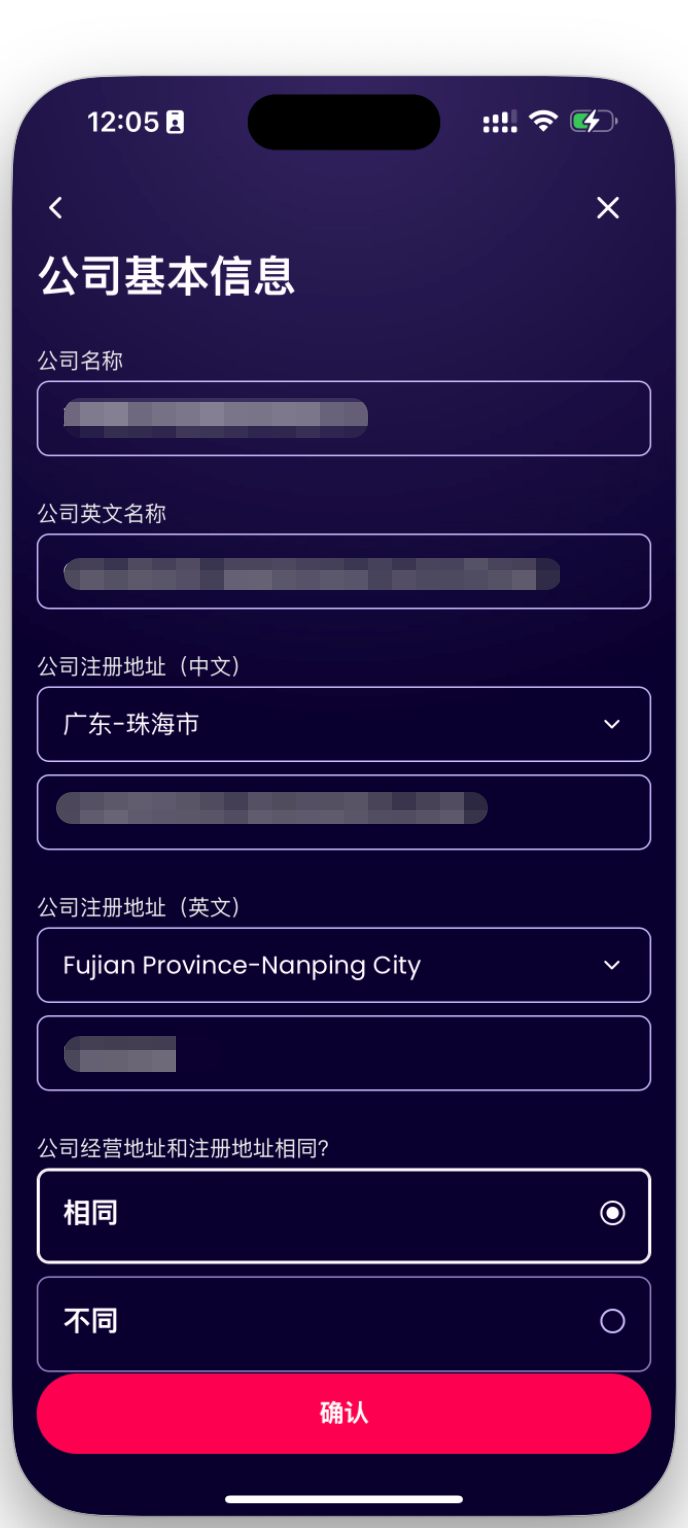Screen dimensions: 688x1528
Task: Expand the Fujian Province-Nanping City dropdown
Action: click(x=344, y=965)
